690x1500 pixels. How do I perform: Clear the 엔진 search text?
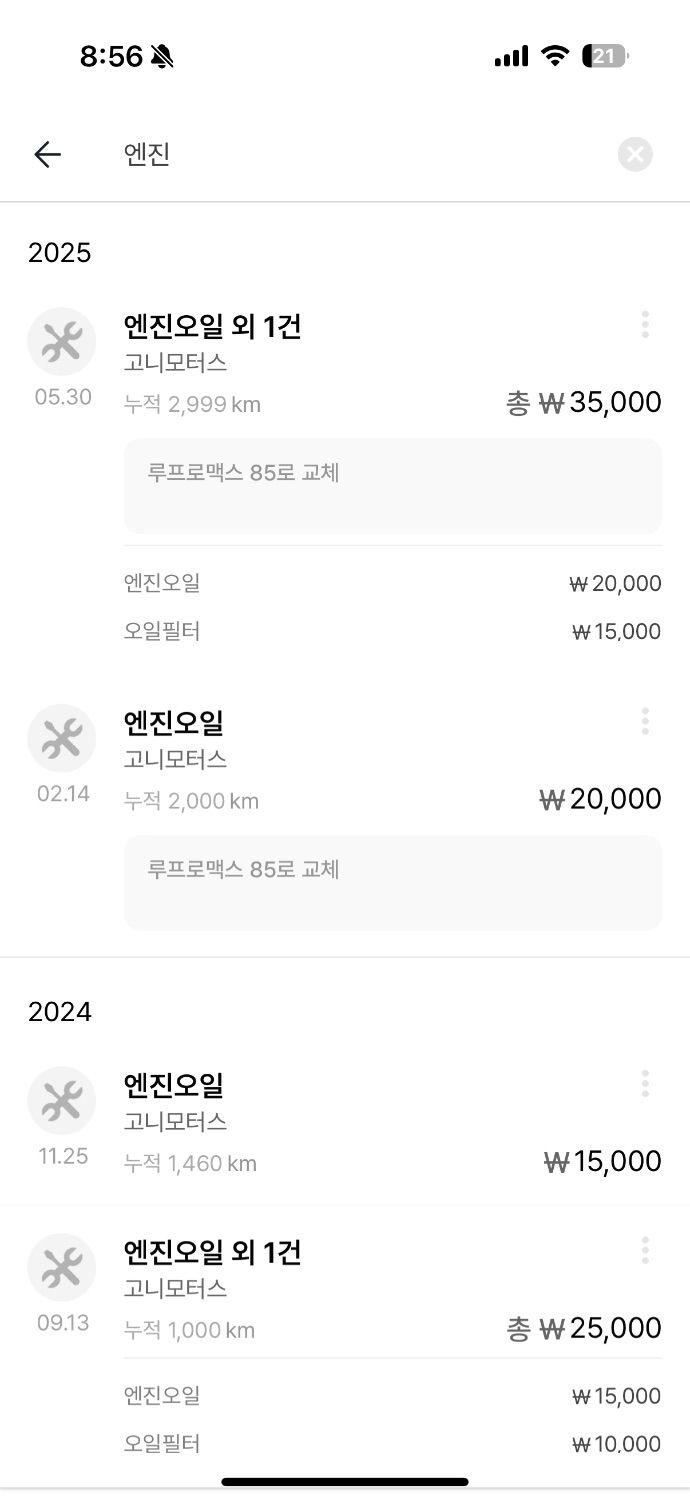coord(635,154)
